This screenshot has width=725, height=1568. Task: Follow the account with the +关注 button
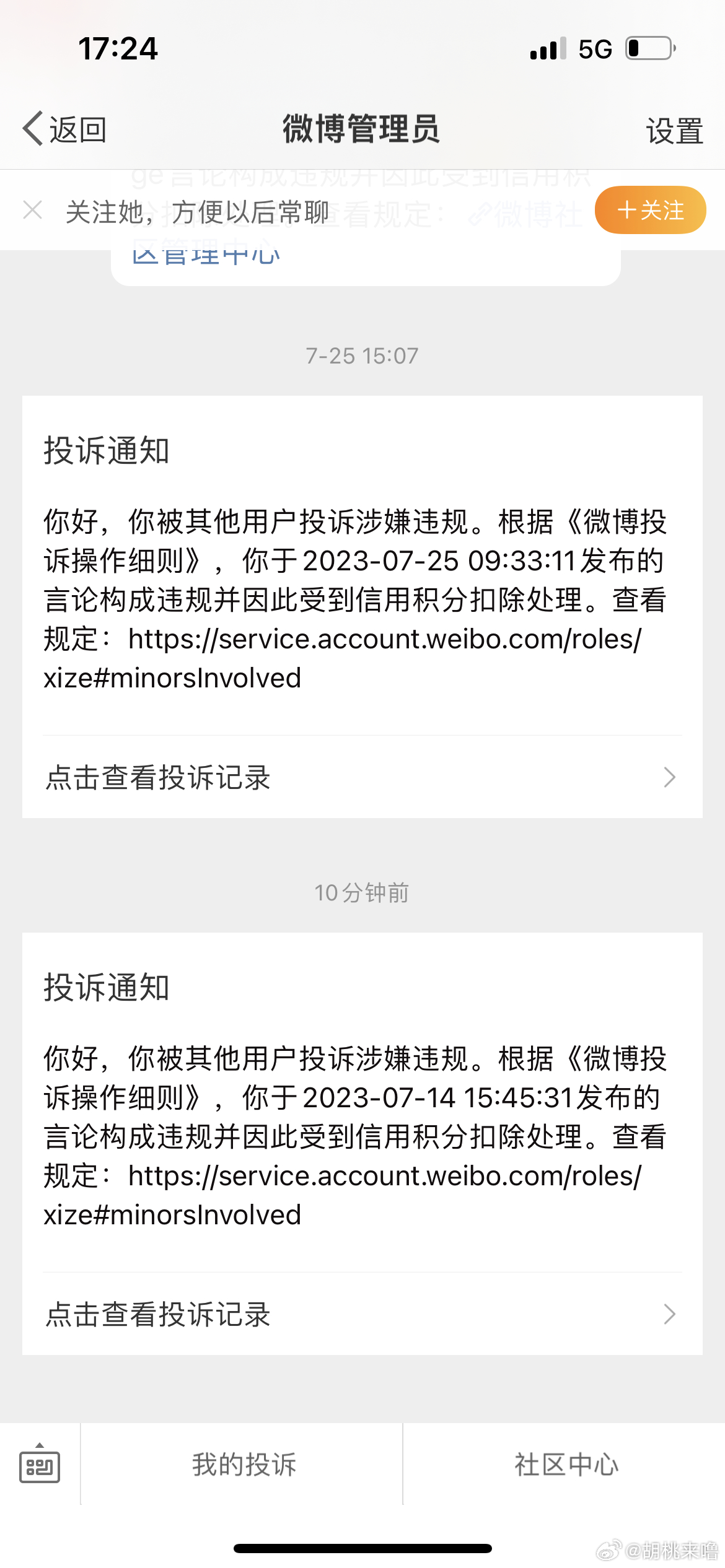tap(650, 210)
